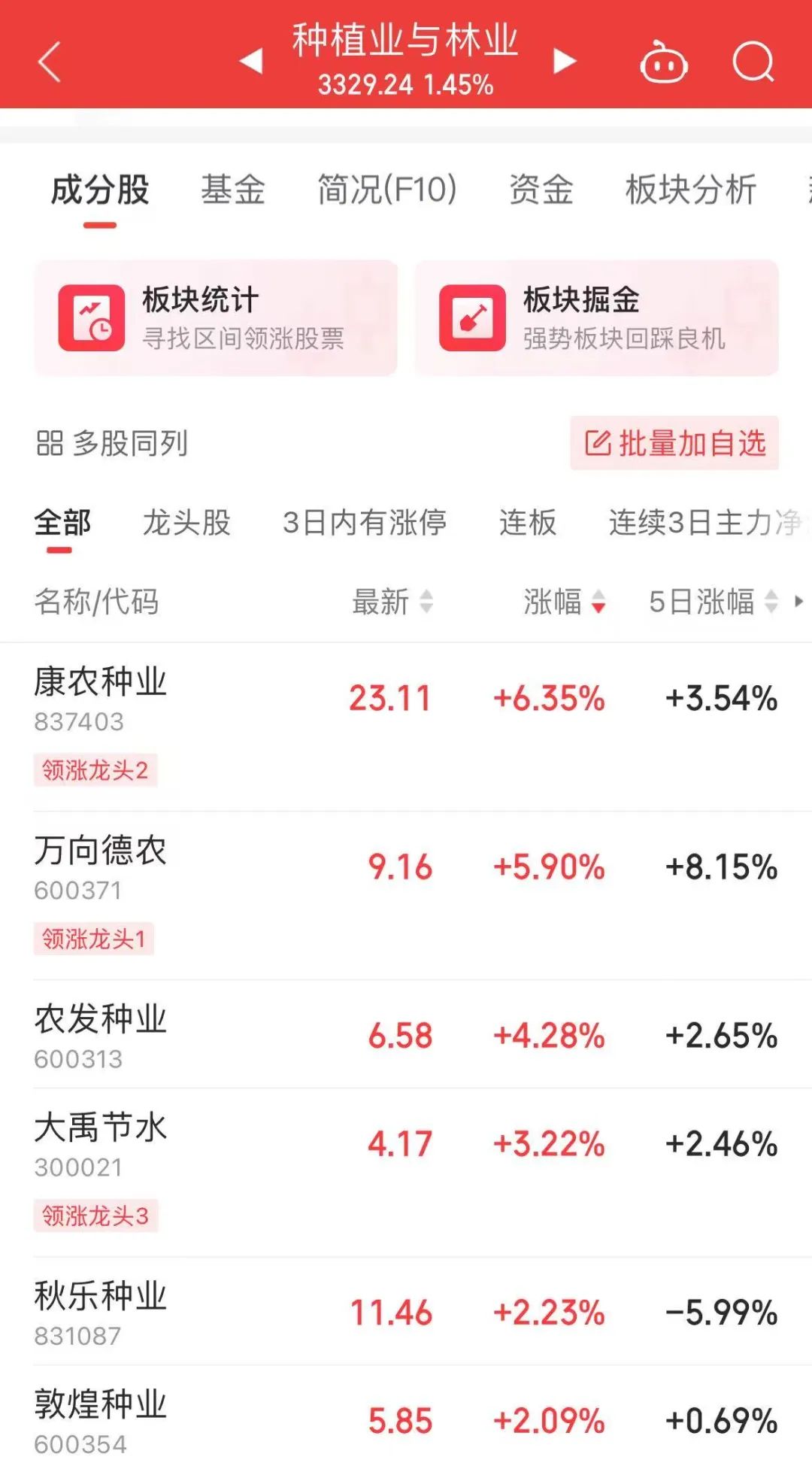Select the 资金 tab
The image size is (812, 1469).
click(x=541, y=189)
